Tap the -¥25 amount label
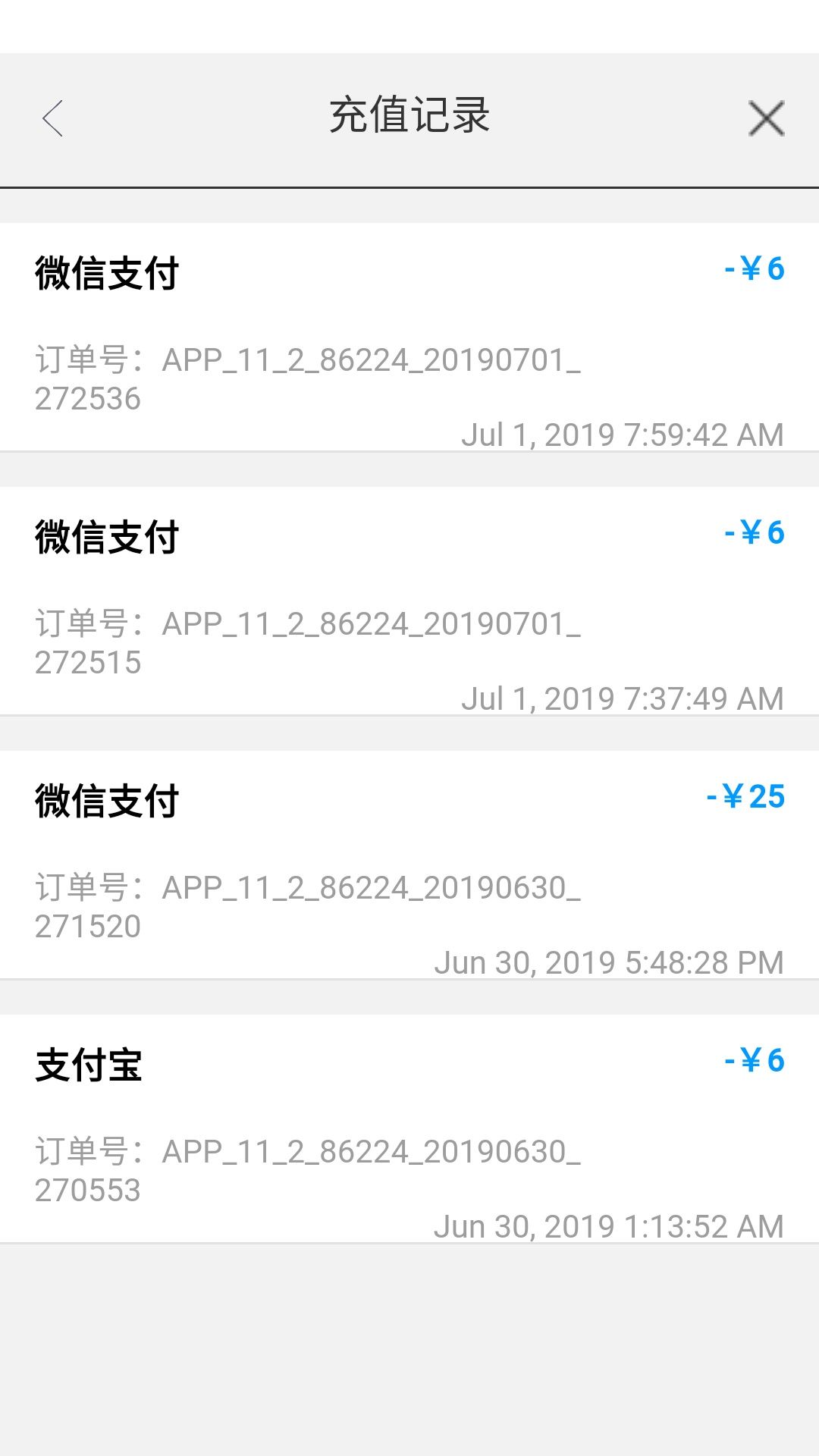 (747, 797)
